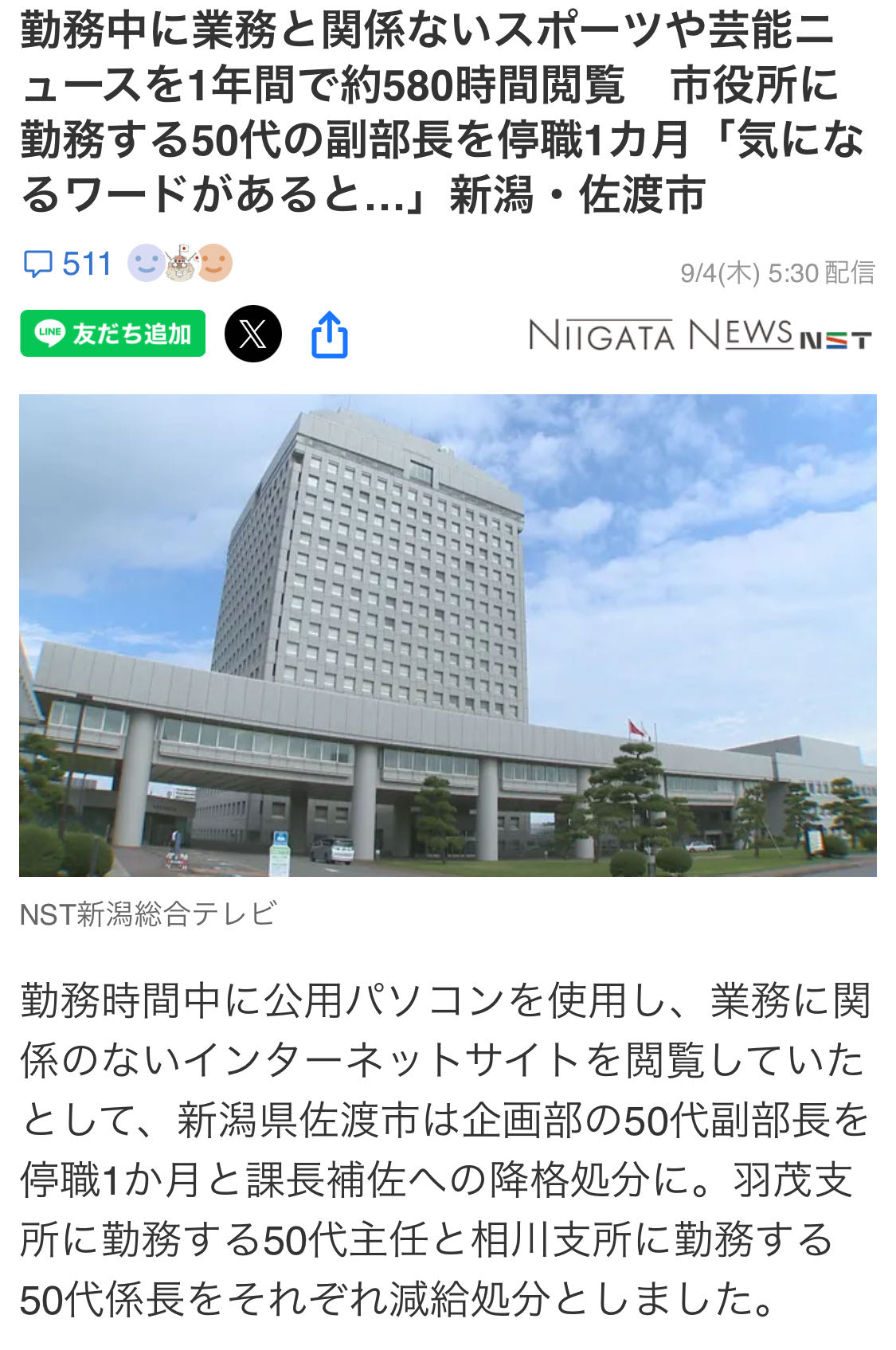View the article's building photo
This screenshot has height=1350, width=896.
pos(448,635)
